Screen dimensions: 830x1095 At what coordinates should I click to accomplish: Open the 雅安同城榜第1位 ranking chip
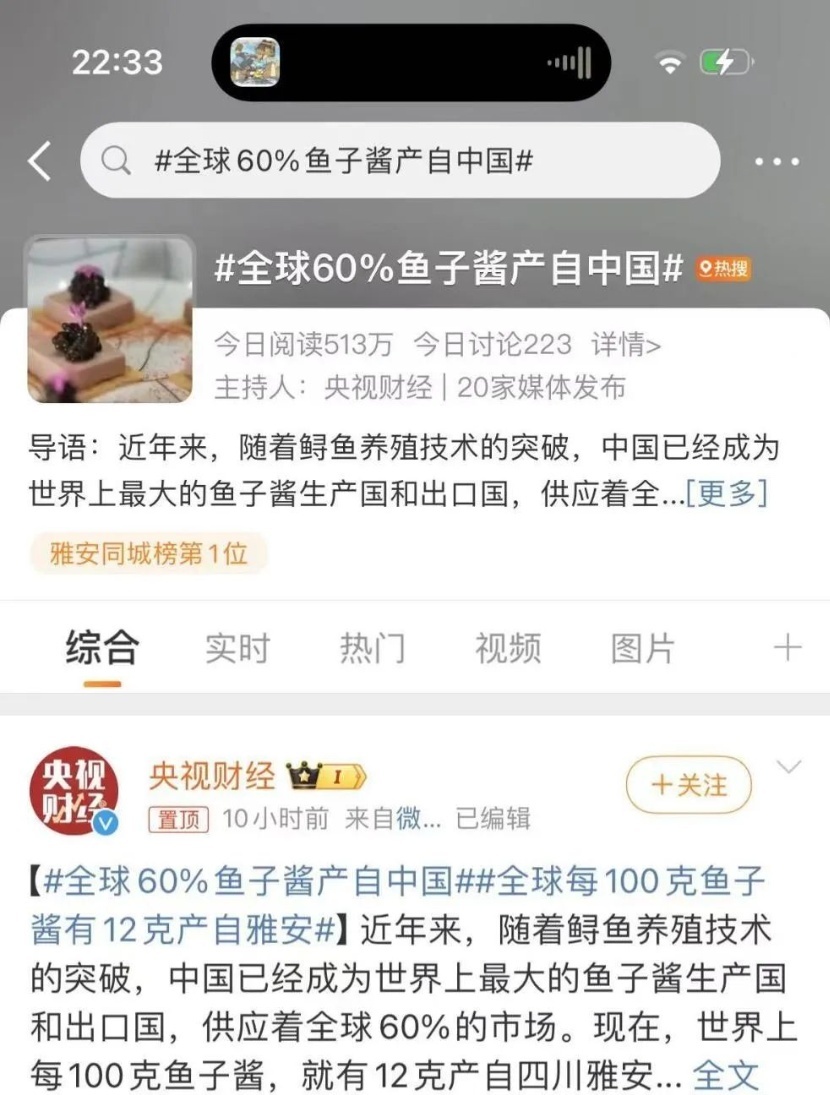pos(149,553)
